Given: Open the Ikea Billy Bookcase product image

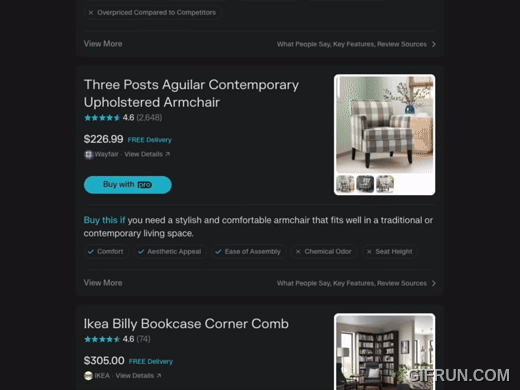Looking at the screenshot, I should click(384, 352).
